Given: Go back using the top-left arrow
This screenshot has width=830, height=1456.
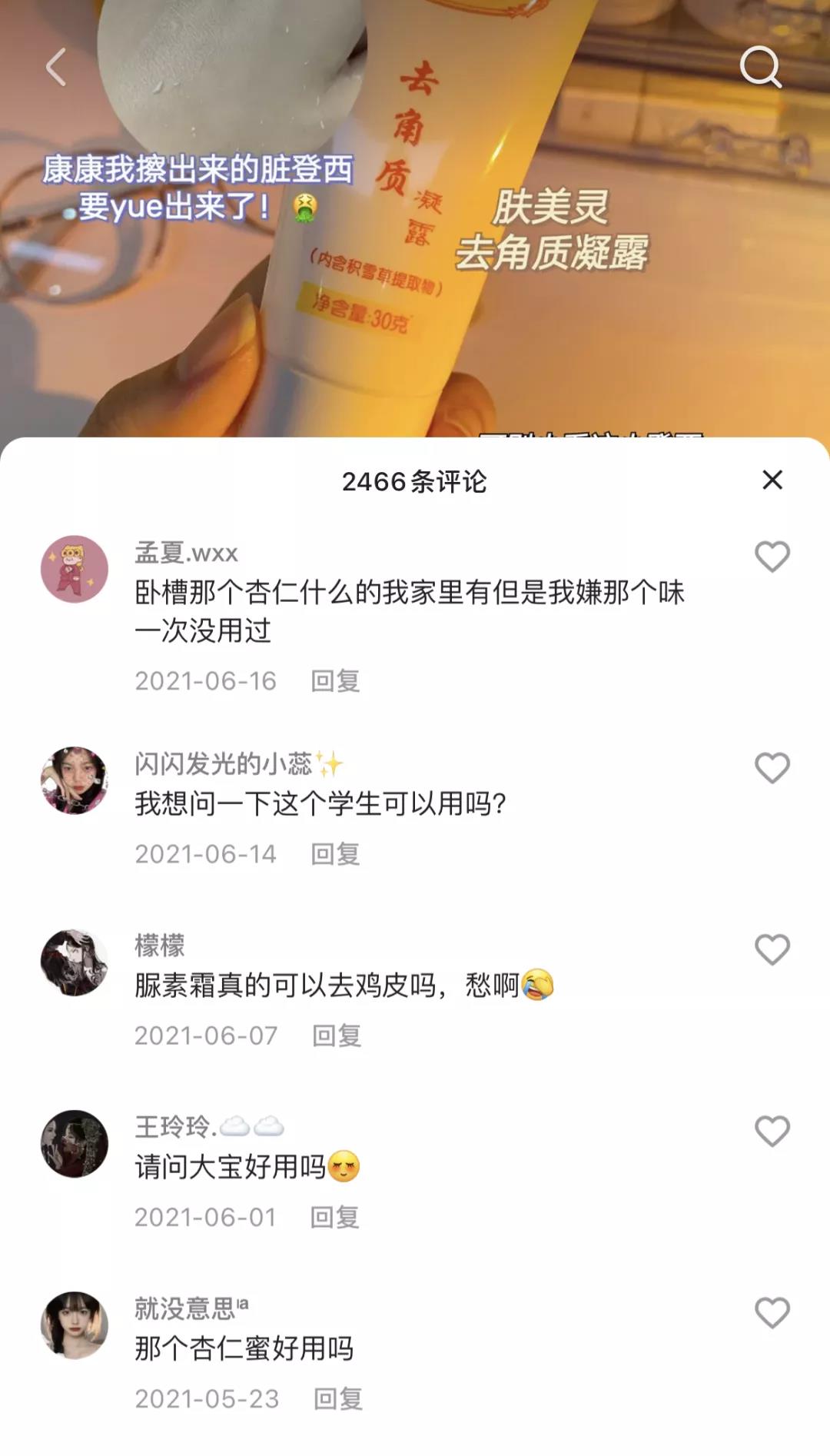Looking at the screenshot, I should click(x=56, y=68).
